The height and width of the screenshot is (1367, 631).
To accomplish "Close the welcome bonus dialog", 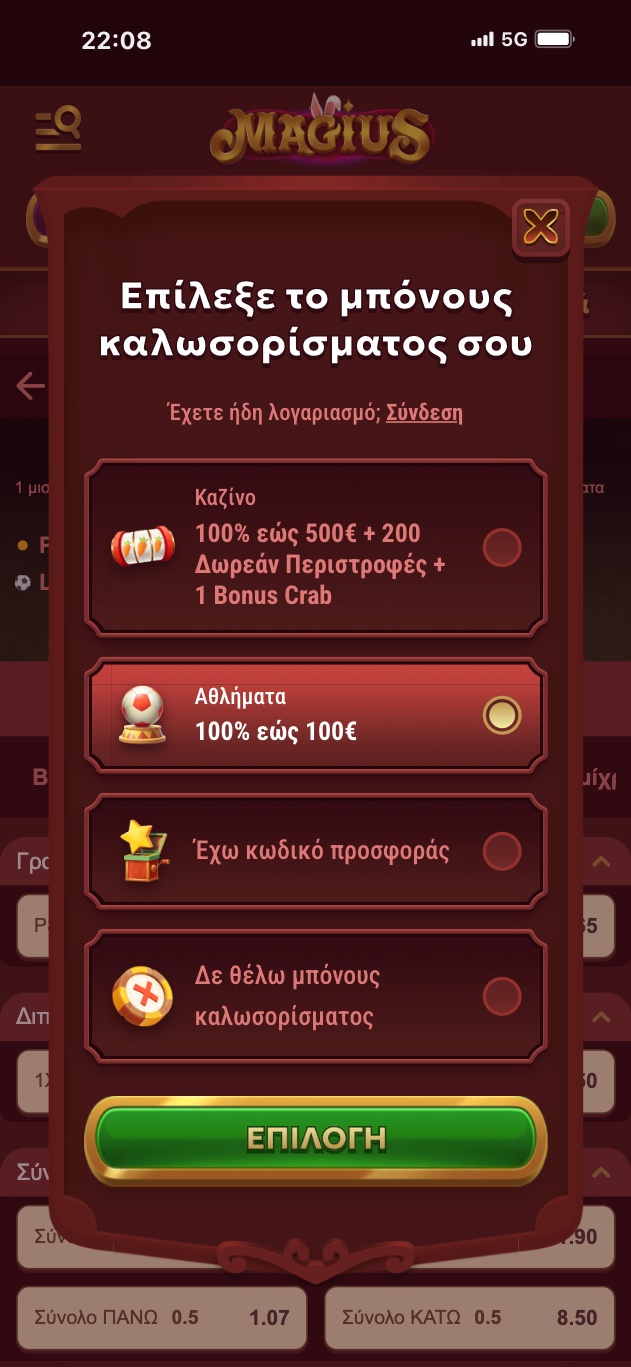I will [540, 228].
